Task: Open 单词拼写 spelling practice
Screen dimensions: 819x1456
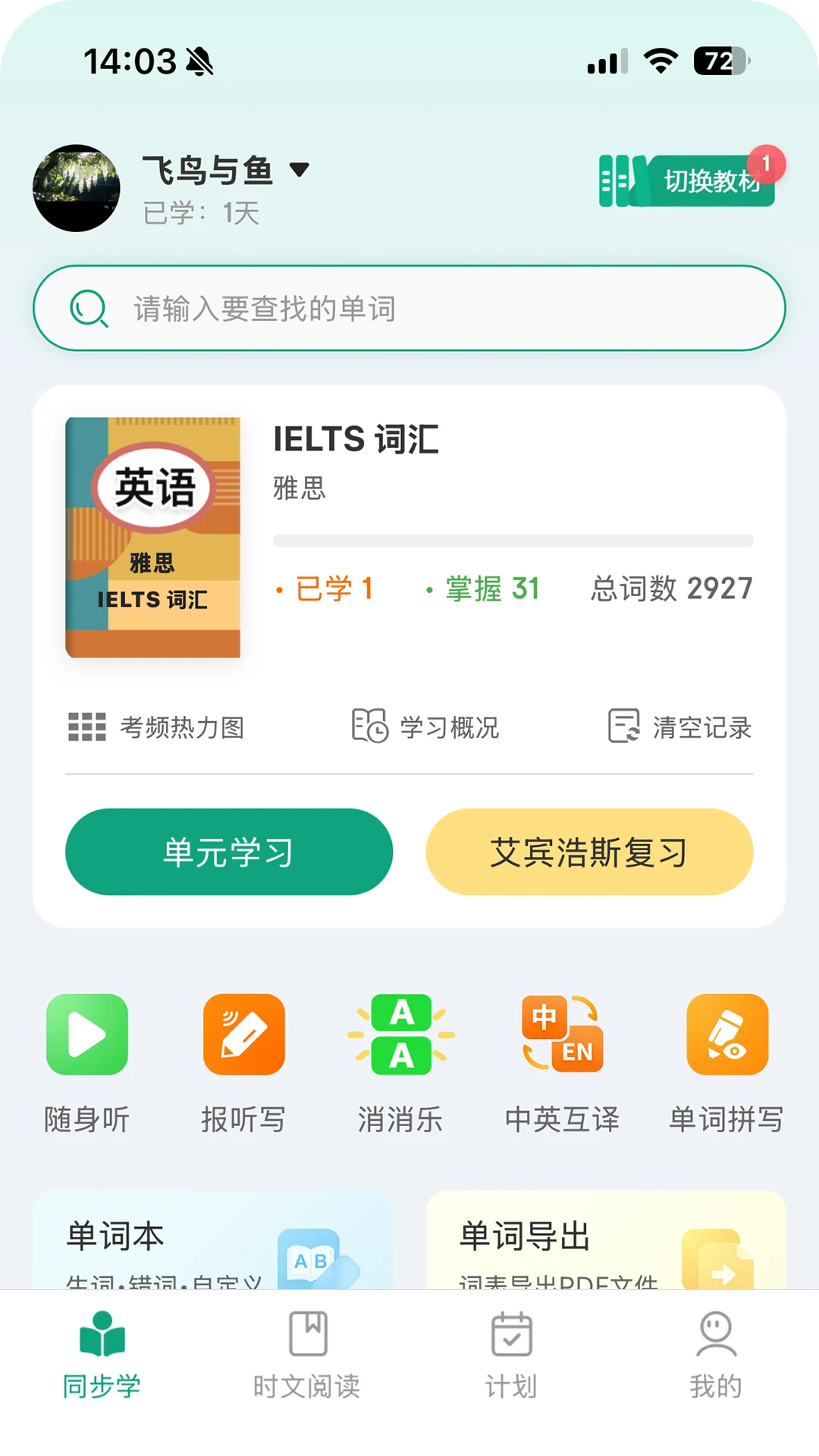Action: point(726,1062)
